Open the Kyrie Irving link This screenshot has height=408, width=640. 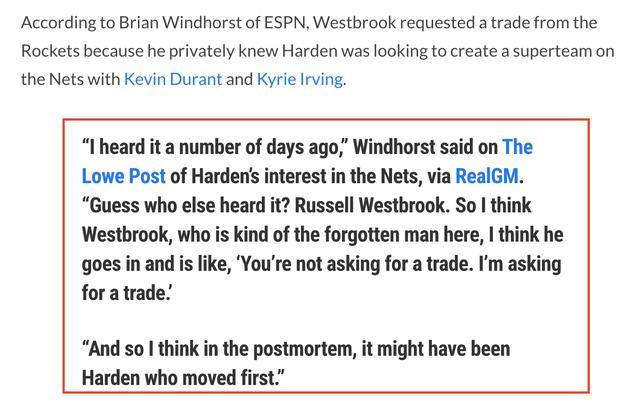[300, 78]
